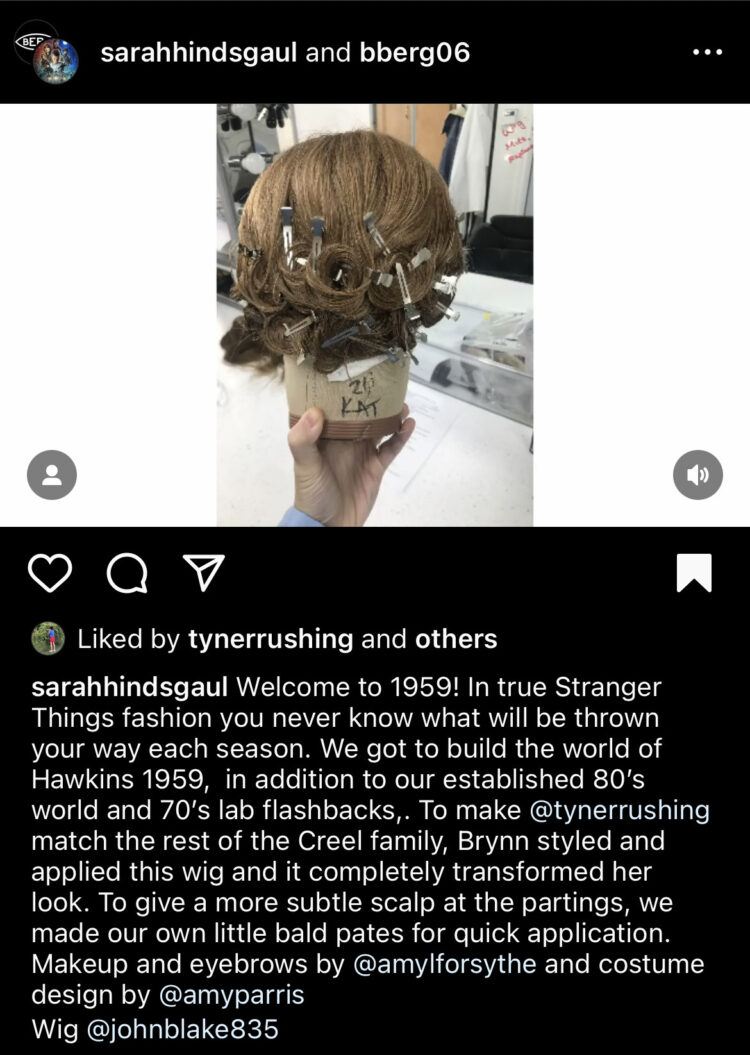This screenshot has width=750, height=1055.
Task: Open tynerrushing from the Liked by line
Action: click(270, 639)
